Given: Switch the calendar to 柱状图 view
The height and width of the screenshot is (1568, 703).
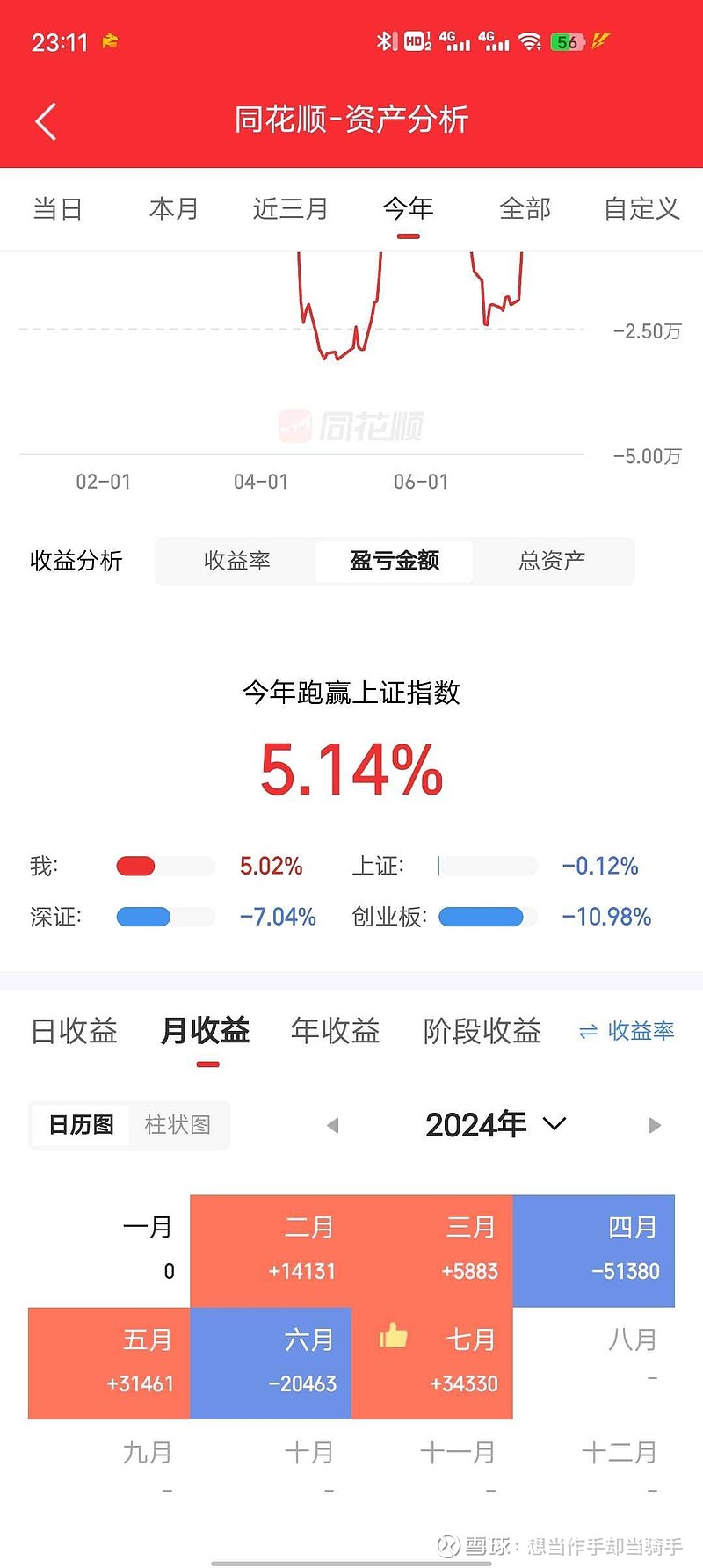Looking at the screenshot, I should click(x=178, y=1124).
